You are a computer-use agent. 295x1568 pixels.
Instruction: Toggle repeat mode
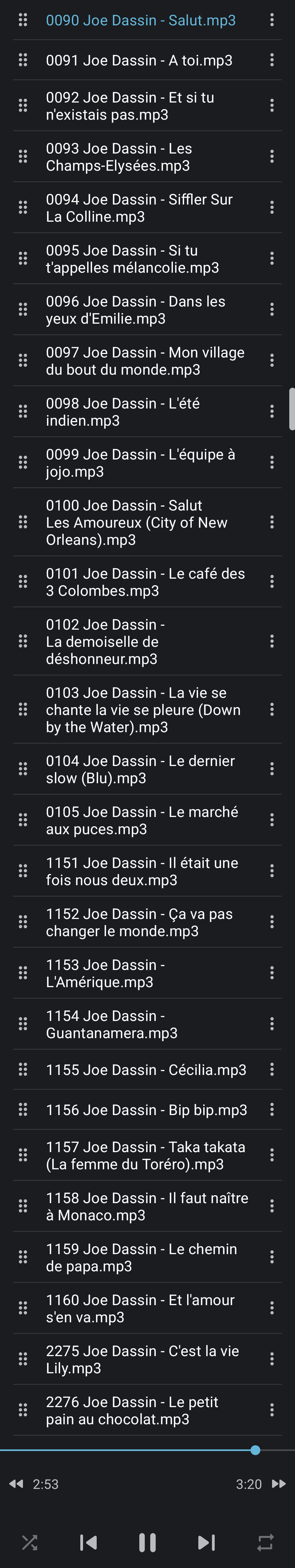[265, 1542]
